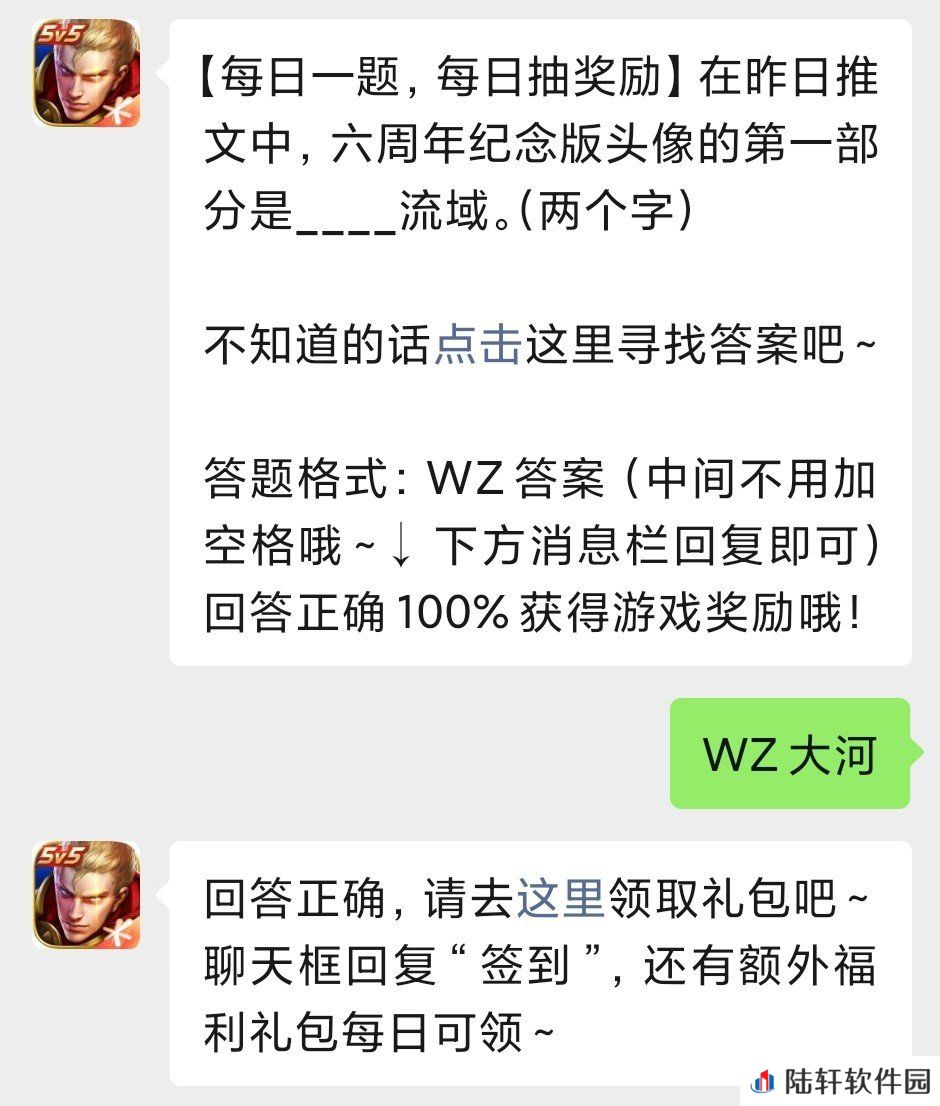This screenshot has height=1106, width=940.
Task: Open the sender's avatar beside the daily question
Action: [87, 74]
